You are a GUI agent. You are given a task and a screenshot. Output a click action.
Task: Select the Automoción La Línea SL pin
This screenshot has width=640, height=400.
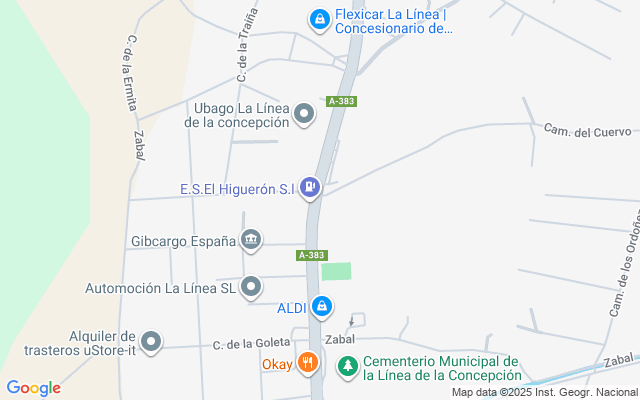click(251, 288)
